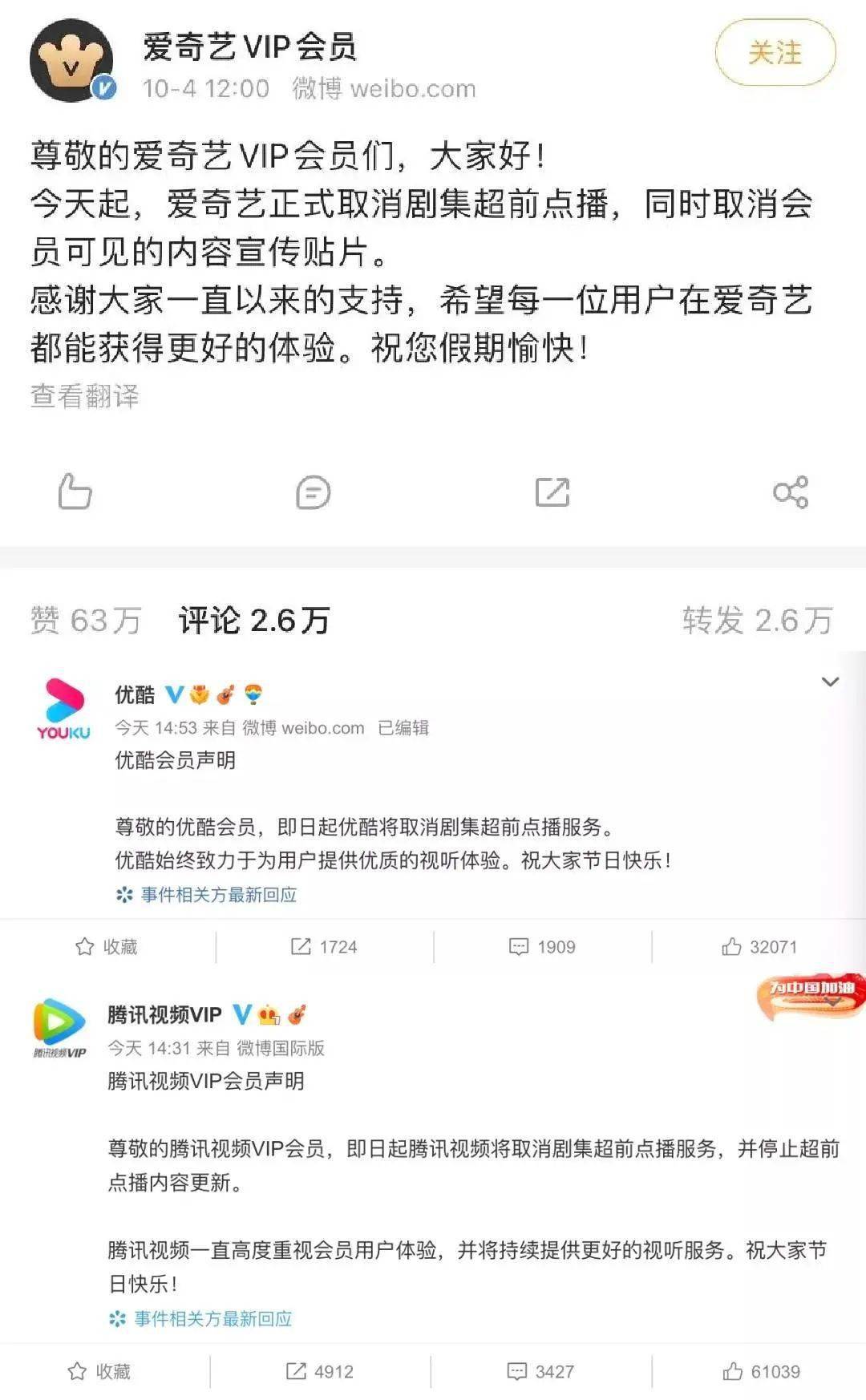Select the 评论 2.6万 tab
Screen dimensions: 866x1400
pyautogui.click(x=254, y=620)
